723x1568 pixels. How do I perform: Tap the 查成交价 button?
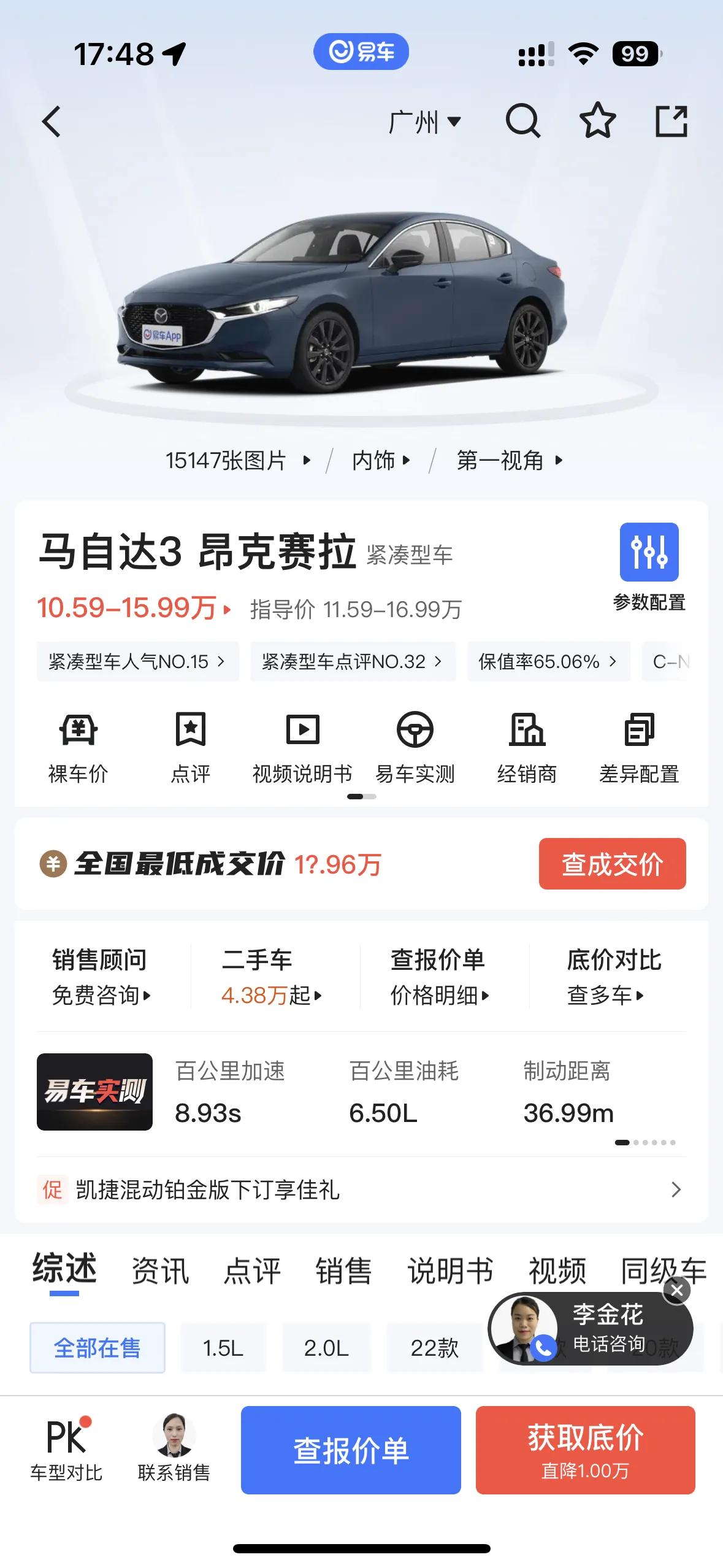[612, 864]
